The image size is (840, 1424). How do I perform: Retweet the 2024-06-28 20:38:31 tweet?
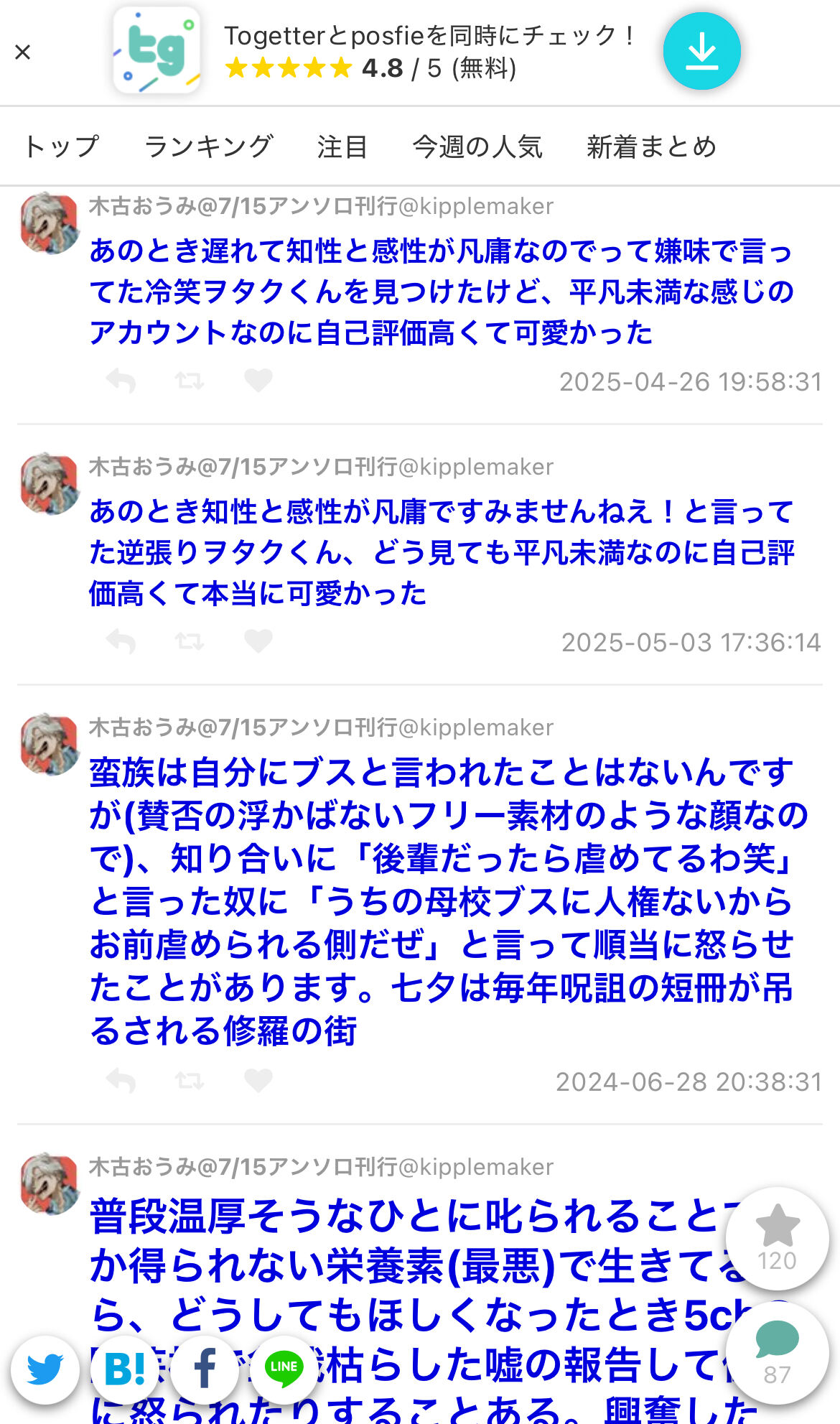(x=190, y=1081)
